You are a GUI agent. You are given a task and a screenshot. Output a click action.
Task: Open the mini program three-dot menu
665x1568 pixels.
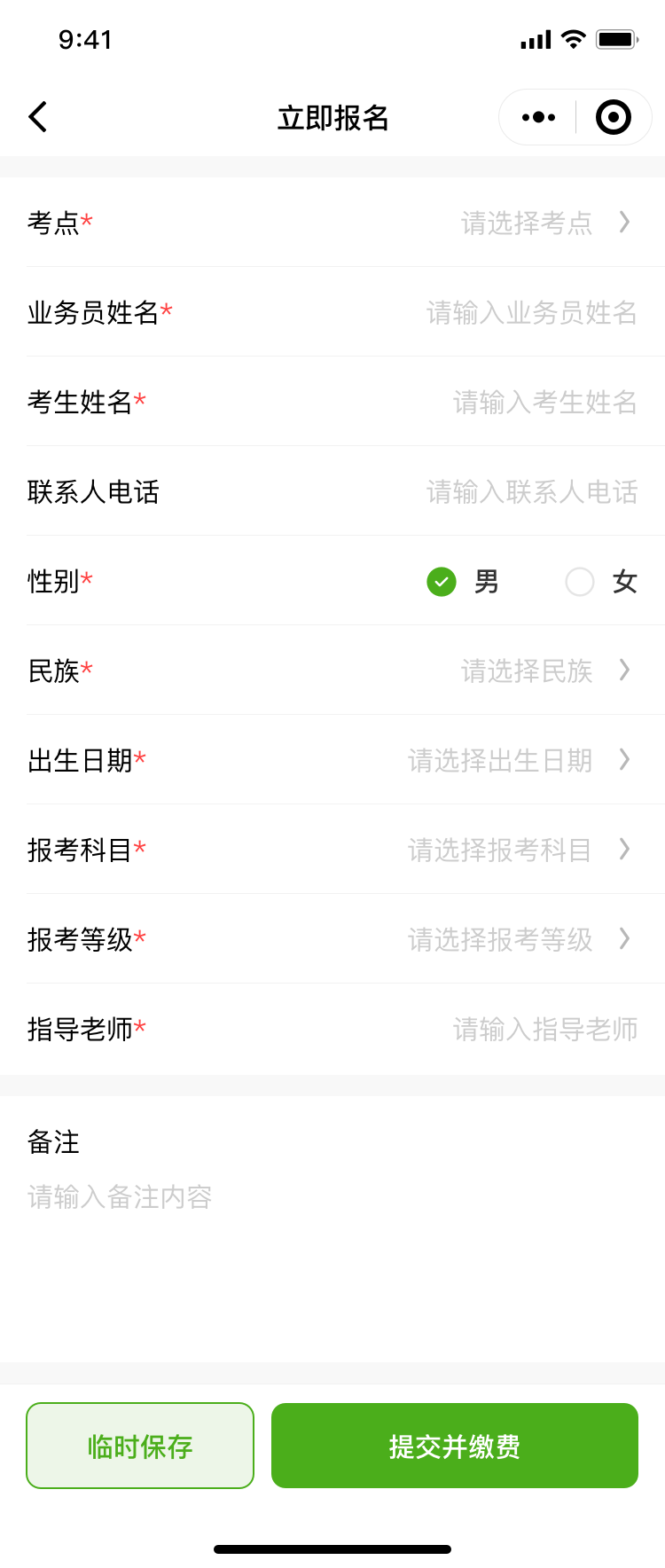(538, 117)
